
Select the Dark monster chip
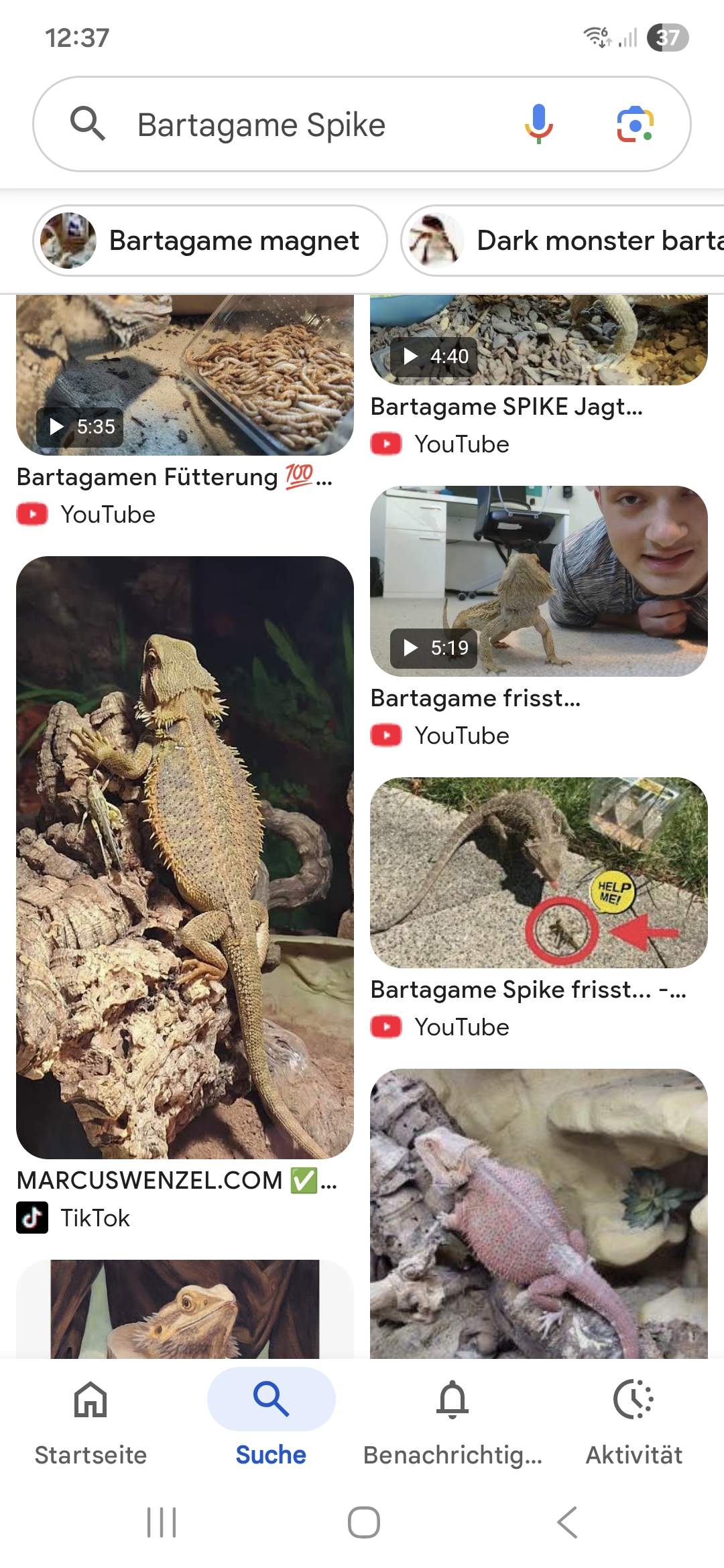point(563,241)
